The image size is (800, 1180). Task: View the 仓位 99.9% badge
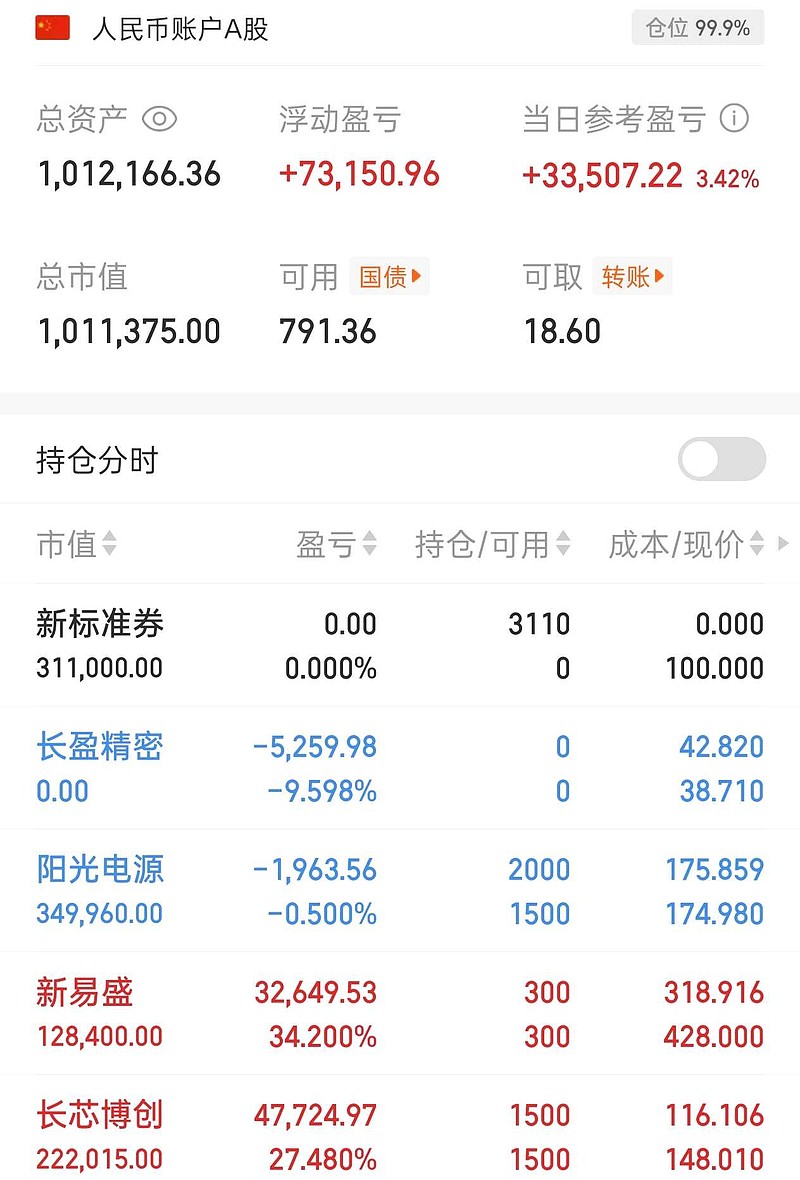pos(697,27)
